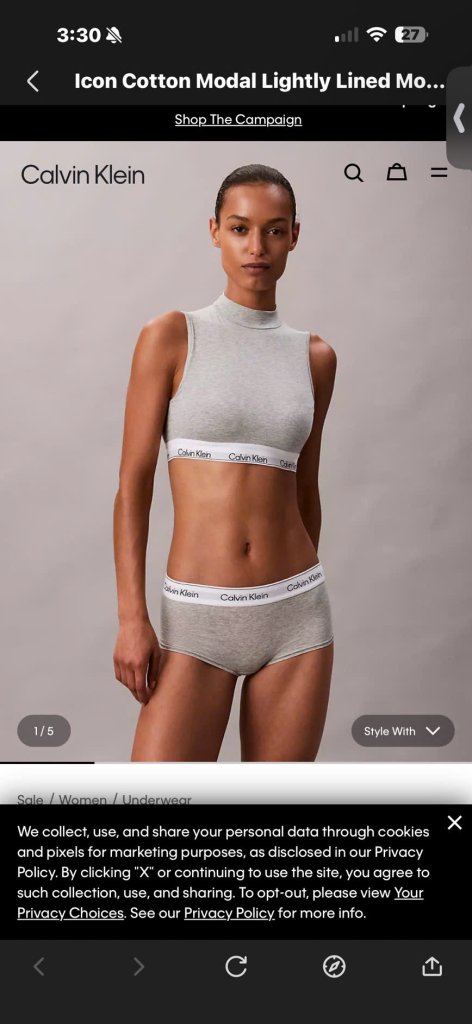Reload the page
This screenshot has height=1024, width=472.
coord(236,967)
